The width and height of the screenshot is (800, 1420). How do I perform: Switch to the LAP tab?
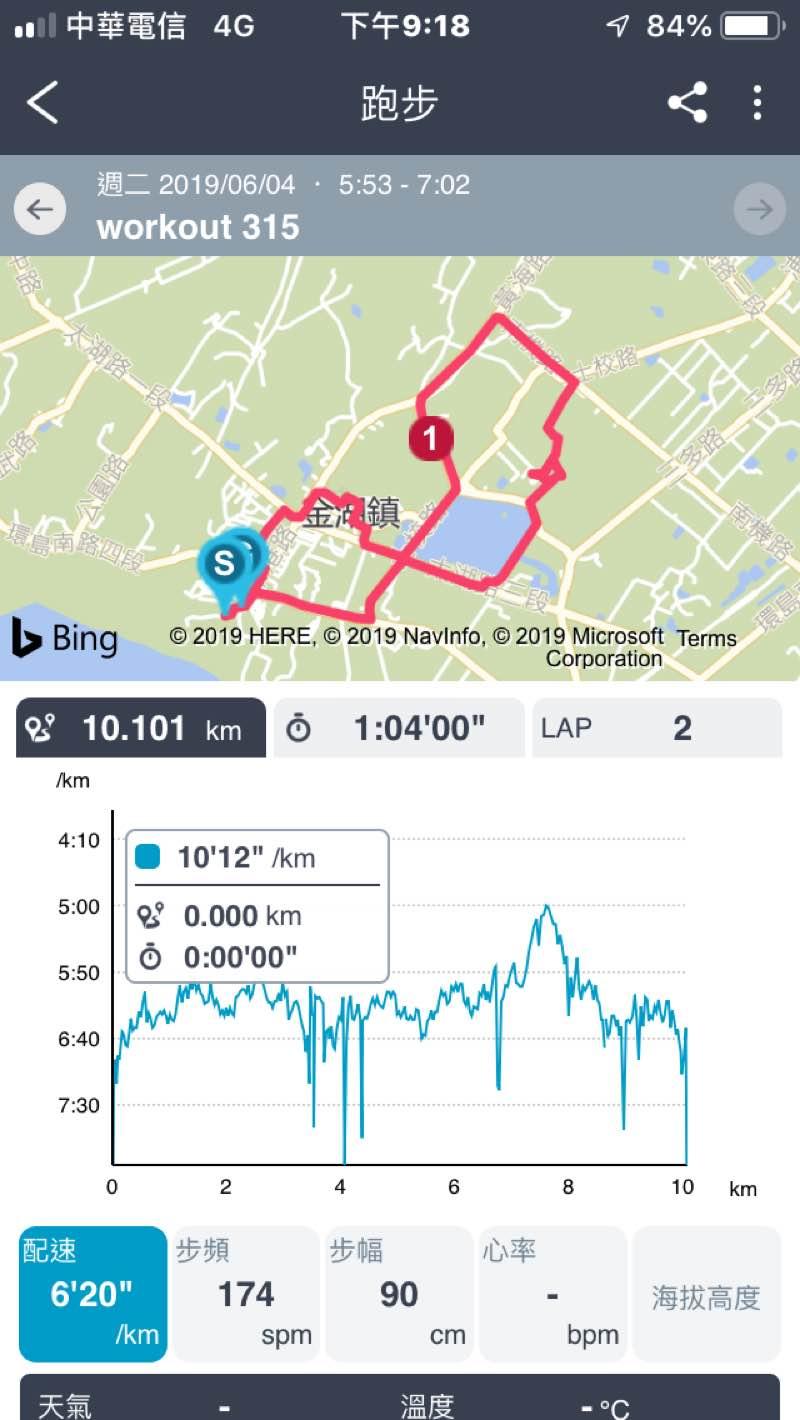tap(656, 728)
